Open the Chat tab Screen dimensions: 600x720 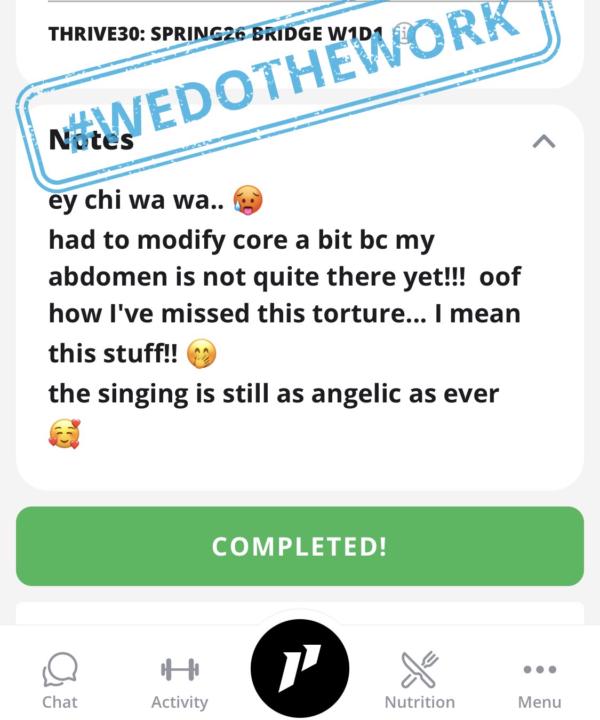[60, 680]
